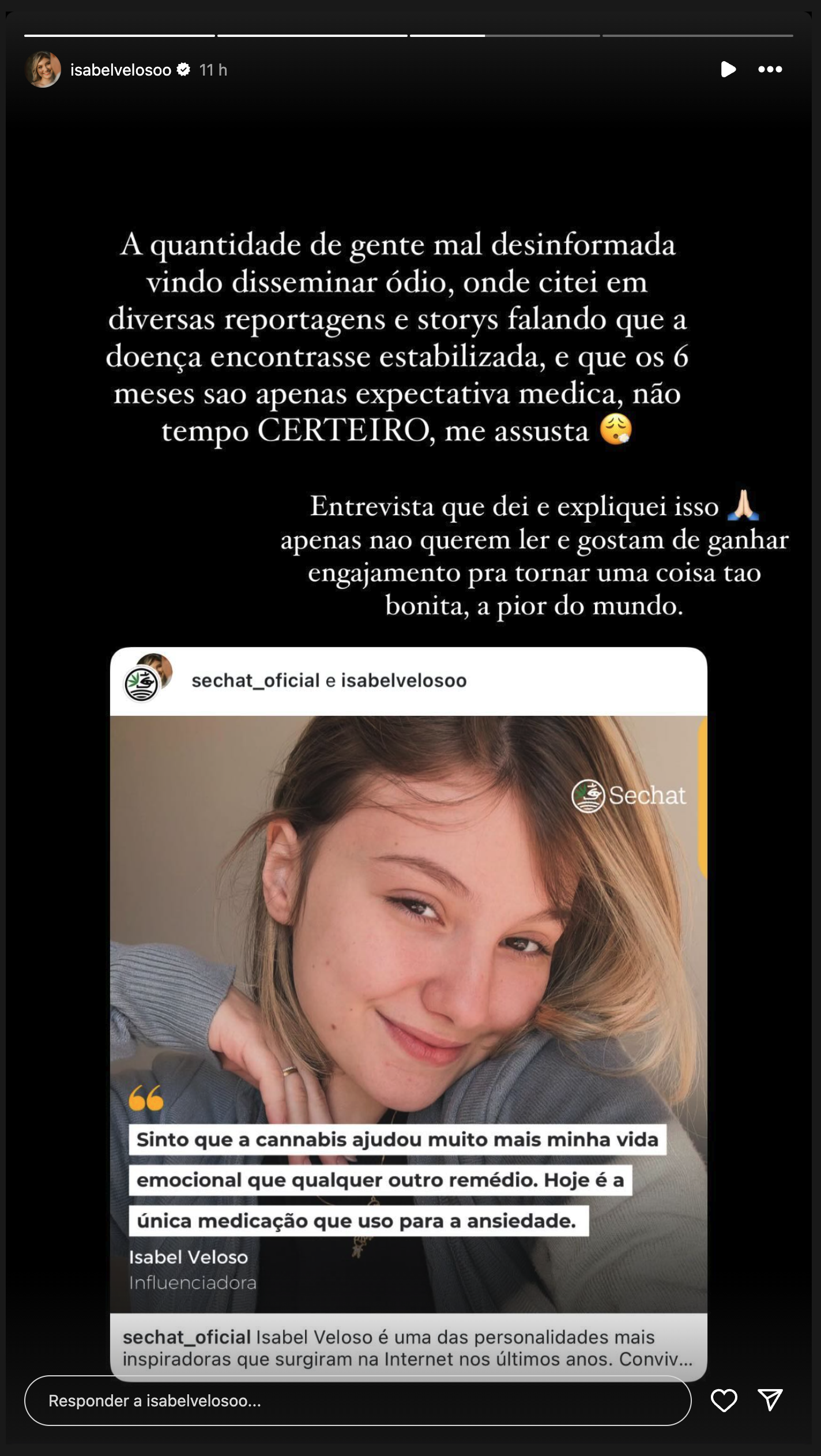Resume story playback with play icon
Viewport: 821px width, 1456px height.
[728, 70]
